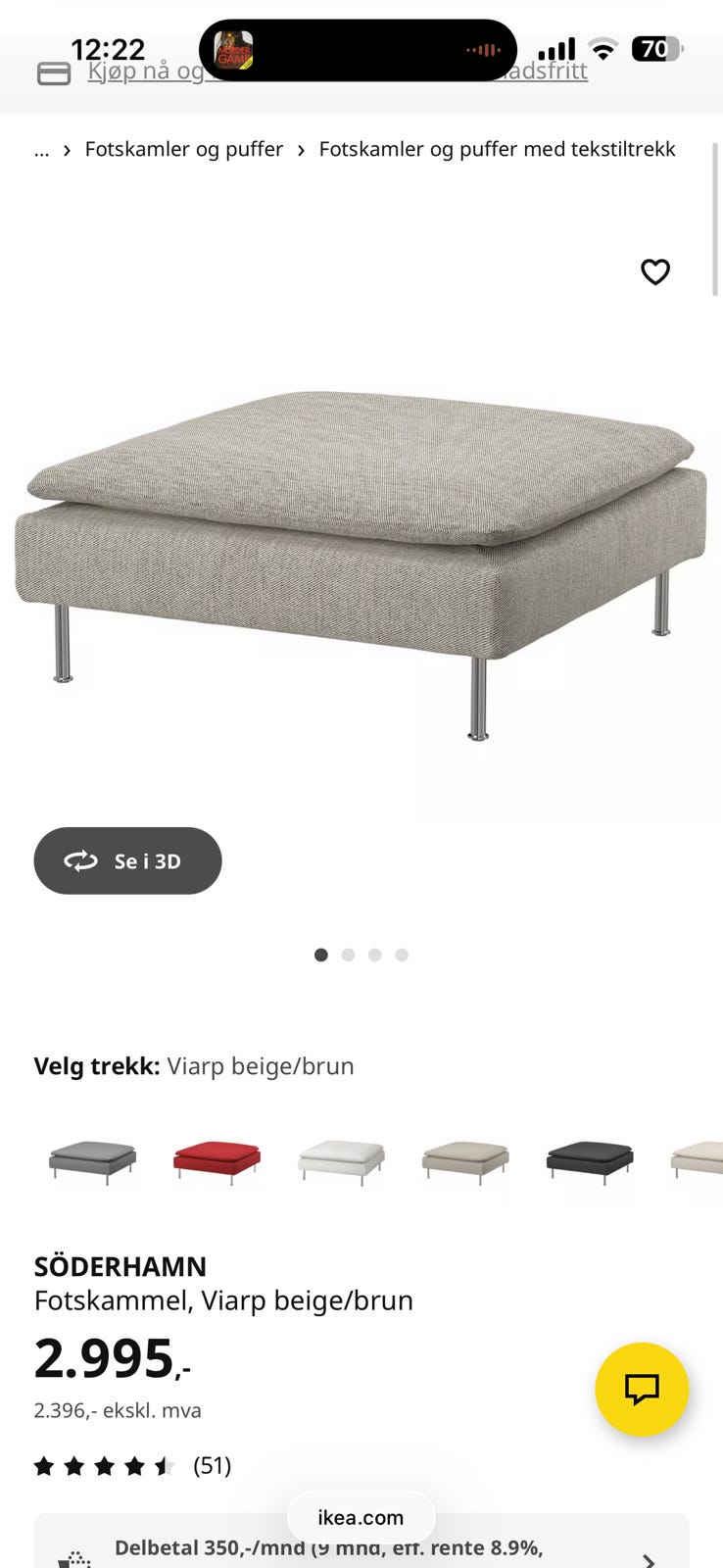Open the Fotskamler og puffer breadcrumb
This screenshot has width=723, height=1568.
tap(183, 149)
